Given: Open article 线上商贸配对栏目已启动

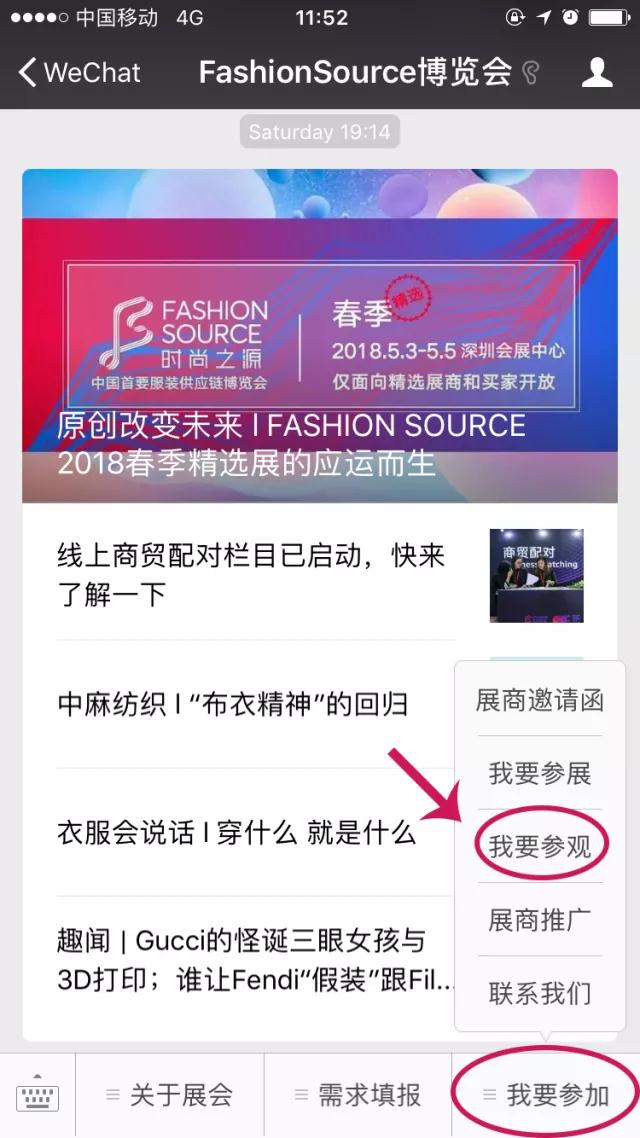Looking at the screenshot, I should coord(251,575).
